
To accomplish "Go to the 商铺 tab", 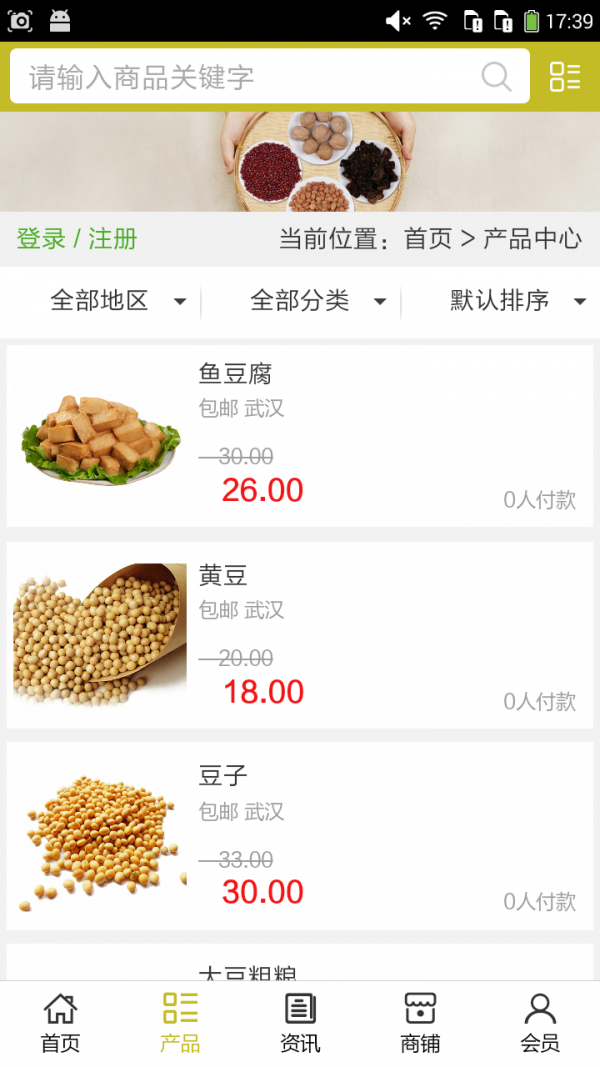I will pyautogui.click(x=420, y=1022).
